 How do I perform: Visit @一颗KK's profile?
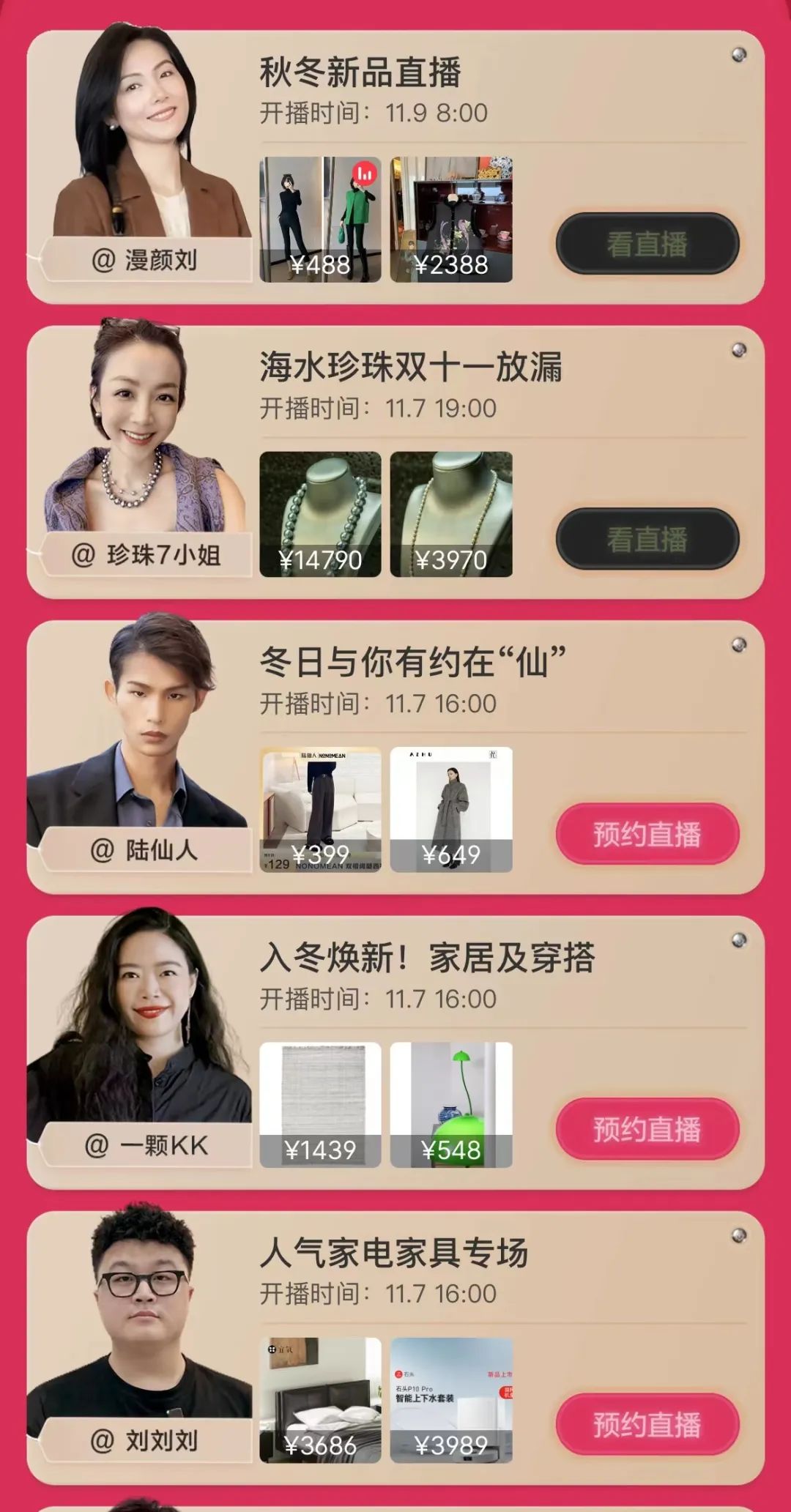[x=145, y=1145]
